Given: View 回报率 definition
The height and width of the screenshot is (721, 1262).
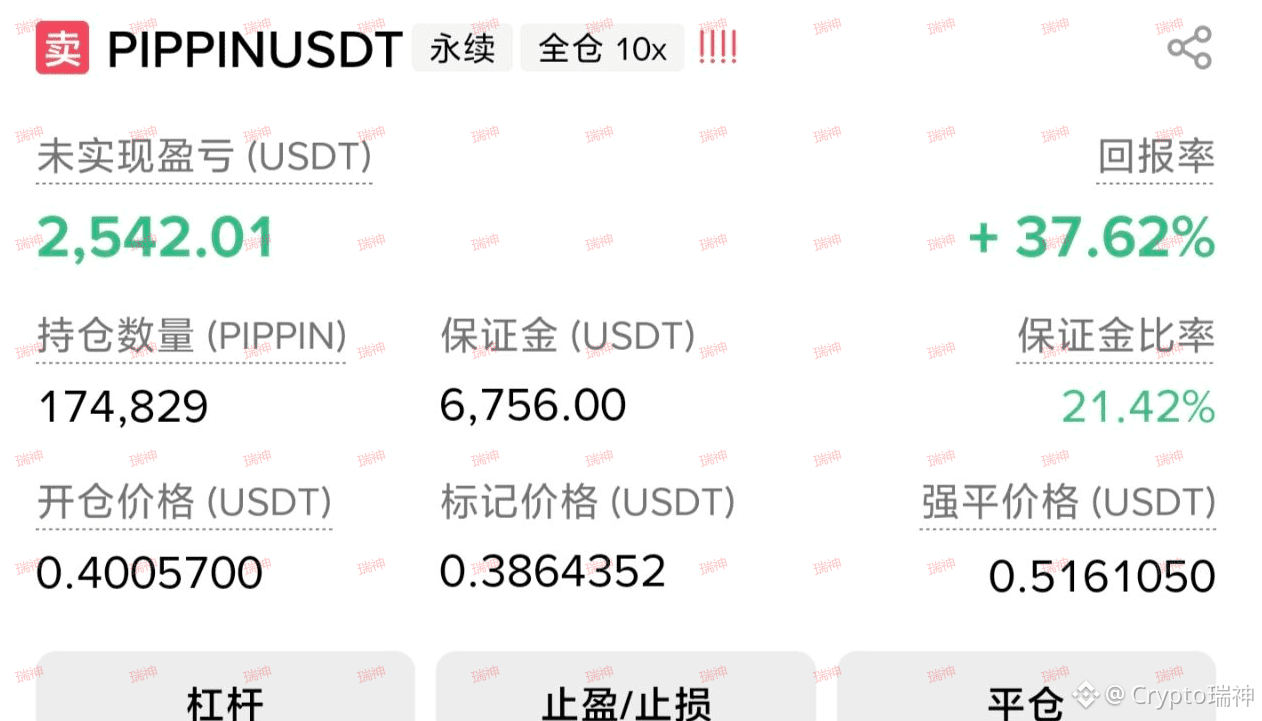Looking at the screenshot, I should pyautogui.click(x=1156, y=157).
